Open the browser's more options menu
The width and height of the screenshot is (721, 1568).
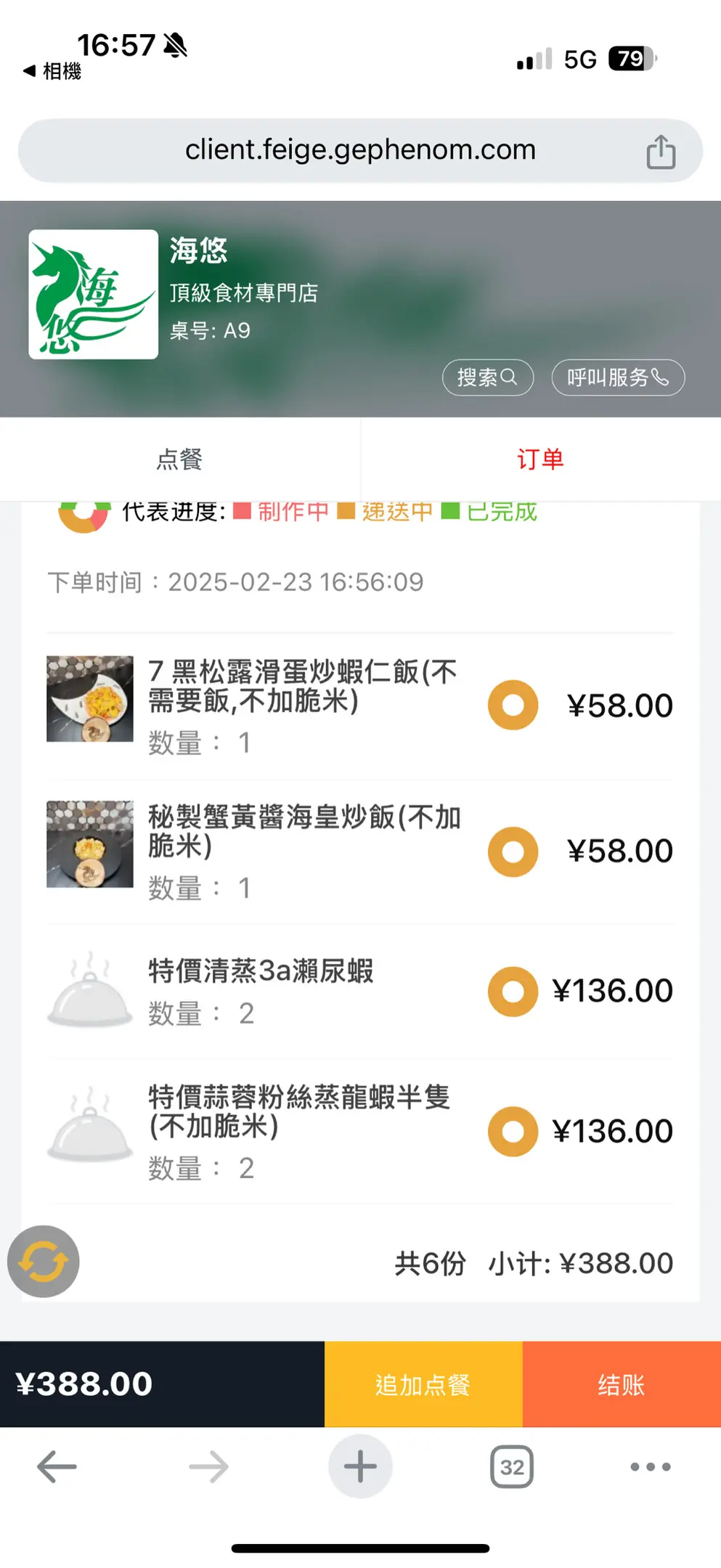(651, 1467)
